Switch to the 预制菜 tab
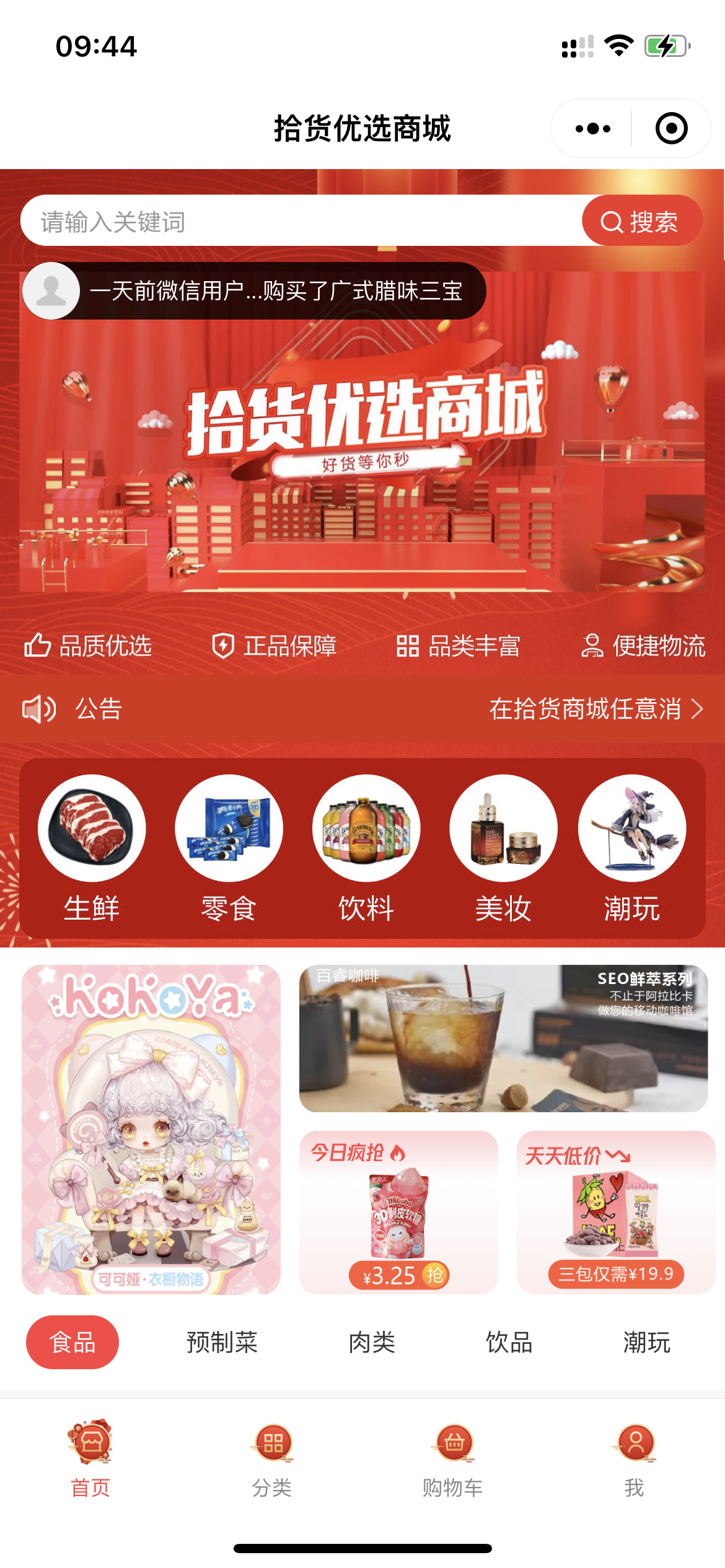 222,1343
